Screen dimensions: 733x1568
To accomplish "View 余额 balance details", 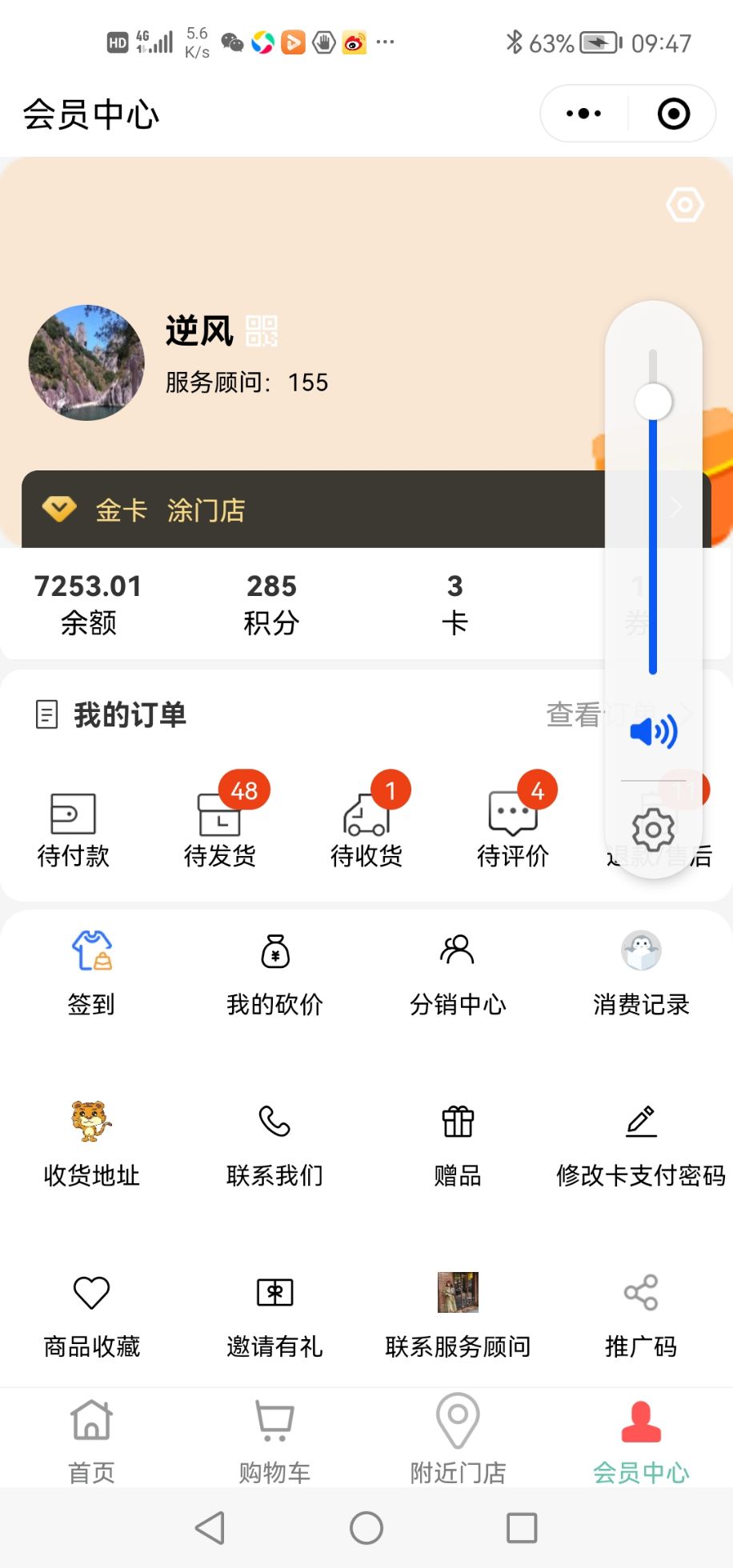I will tap(88, 603).
